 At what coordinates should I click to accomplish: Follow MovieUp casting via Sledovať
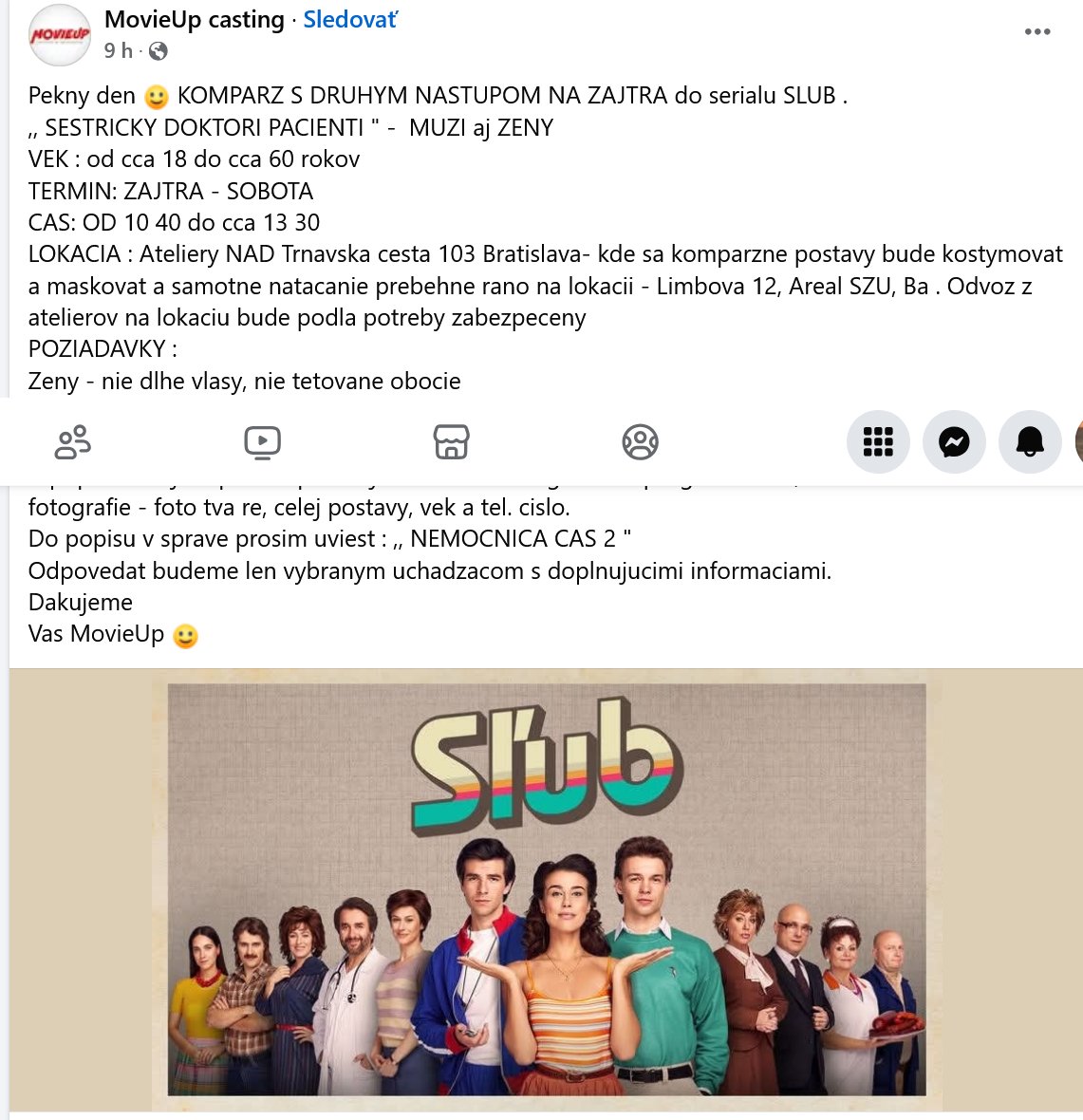(x=350, y=20)
